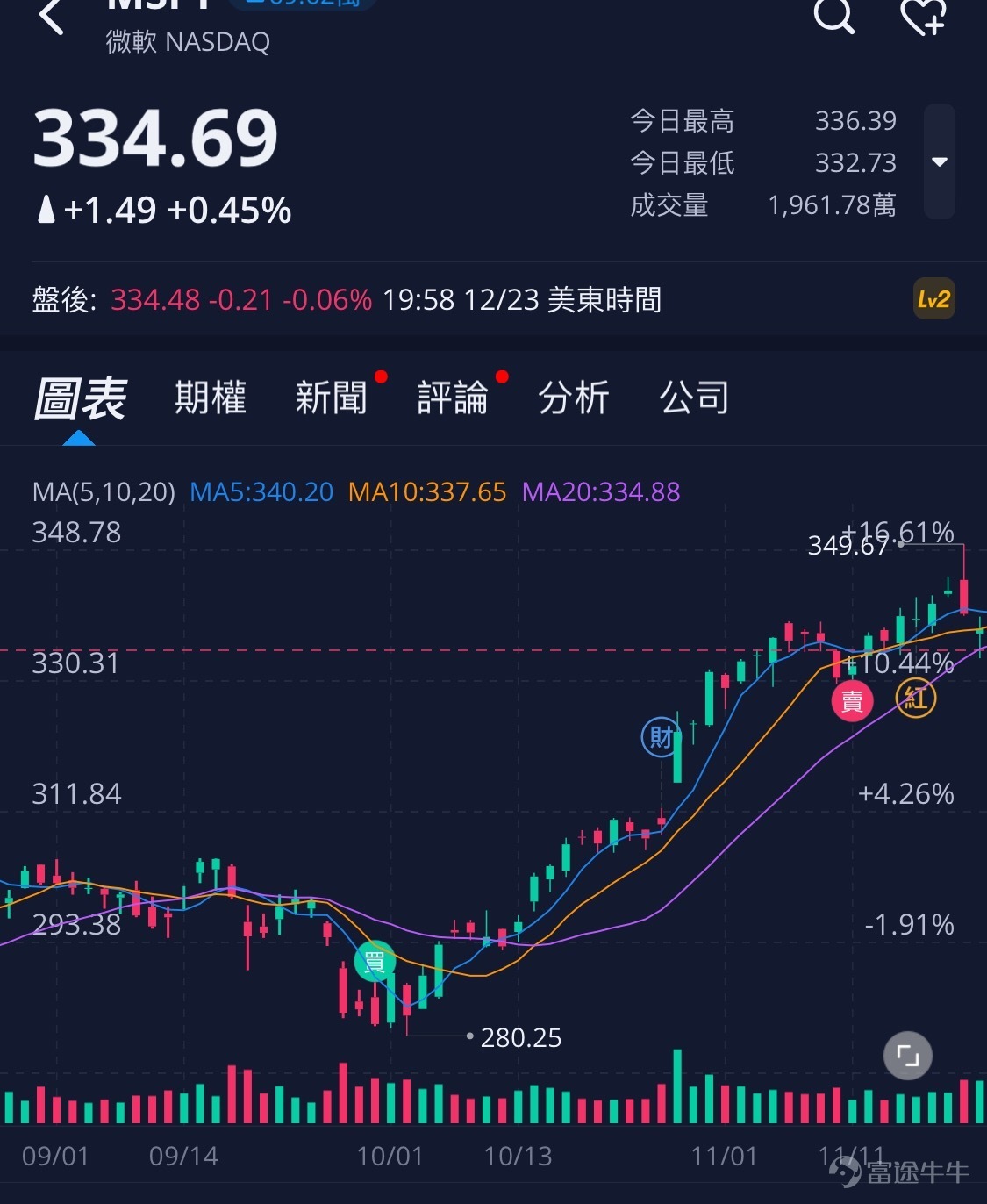The height and width of the screenshot is (1204, 987).
Task: Open the 紅 dividend marker on chart
Action: click(916, 699)
